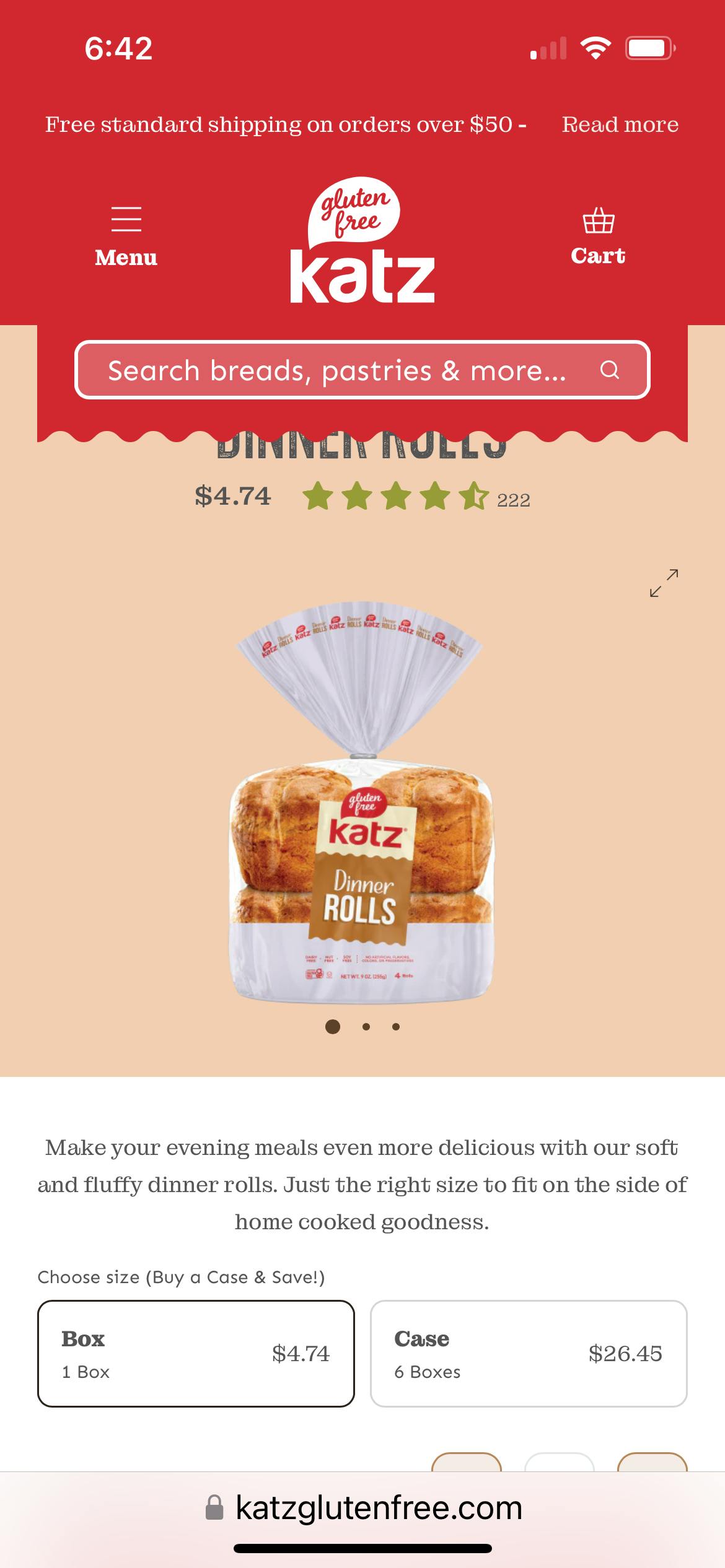The height and width of the screenshot is (1568, 725).
Task: Open the shopping Cart
Action: [x=598, y=237]
